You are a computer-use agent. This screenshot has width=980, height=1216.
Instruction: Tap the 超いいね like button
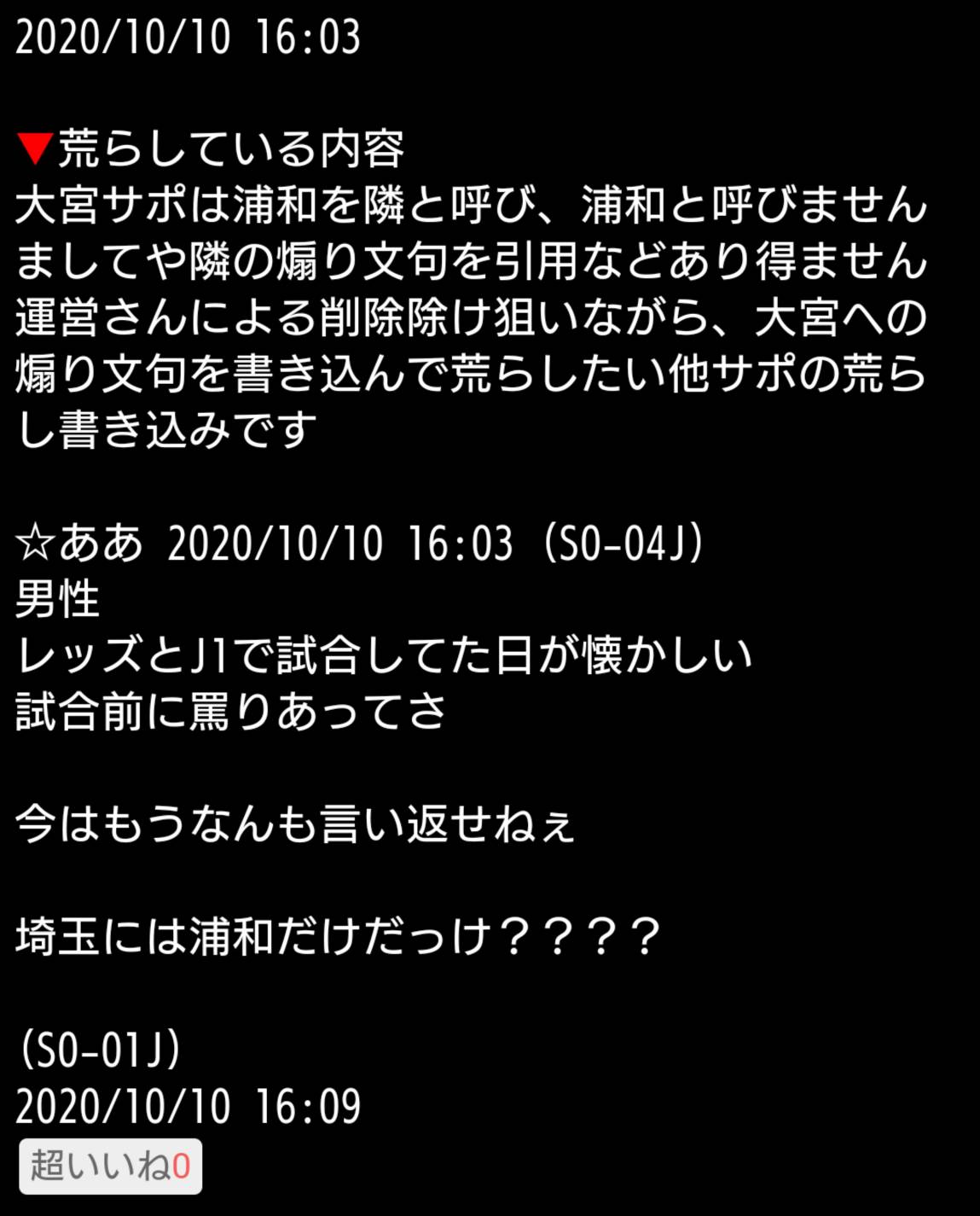110,1166
